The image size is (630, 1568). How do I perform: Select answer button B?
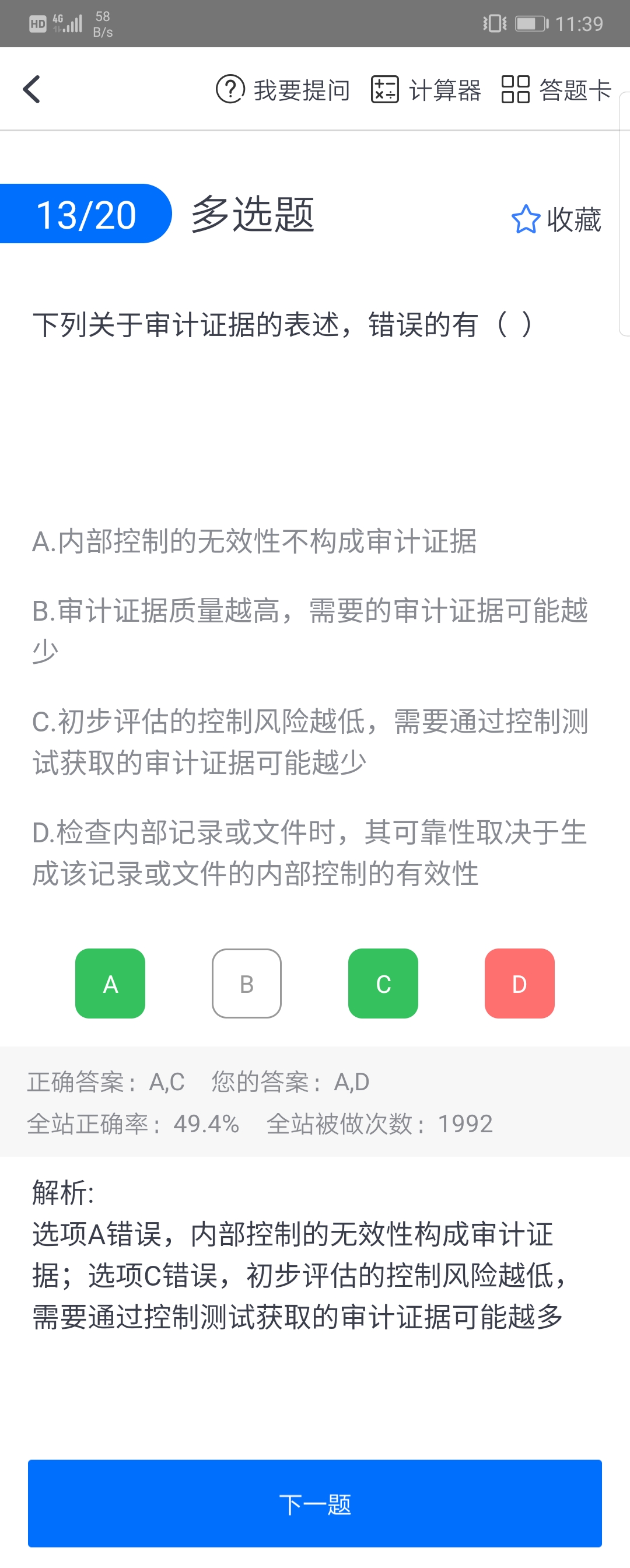[x=247, y=983]
